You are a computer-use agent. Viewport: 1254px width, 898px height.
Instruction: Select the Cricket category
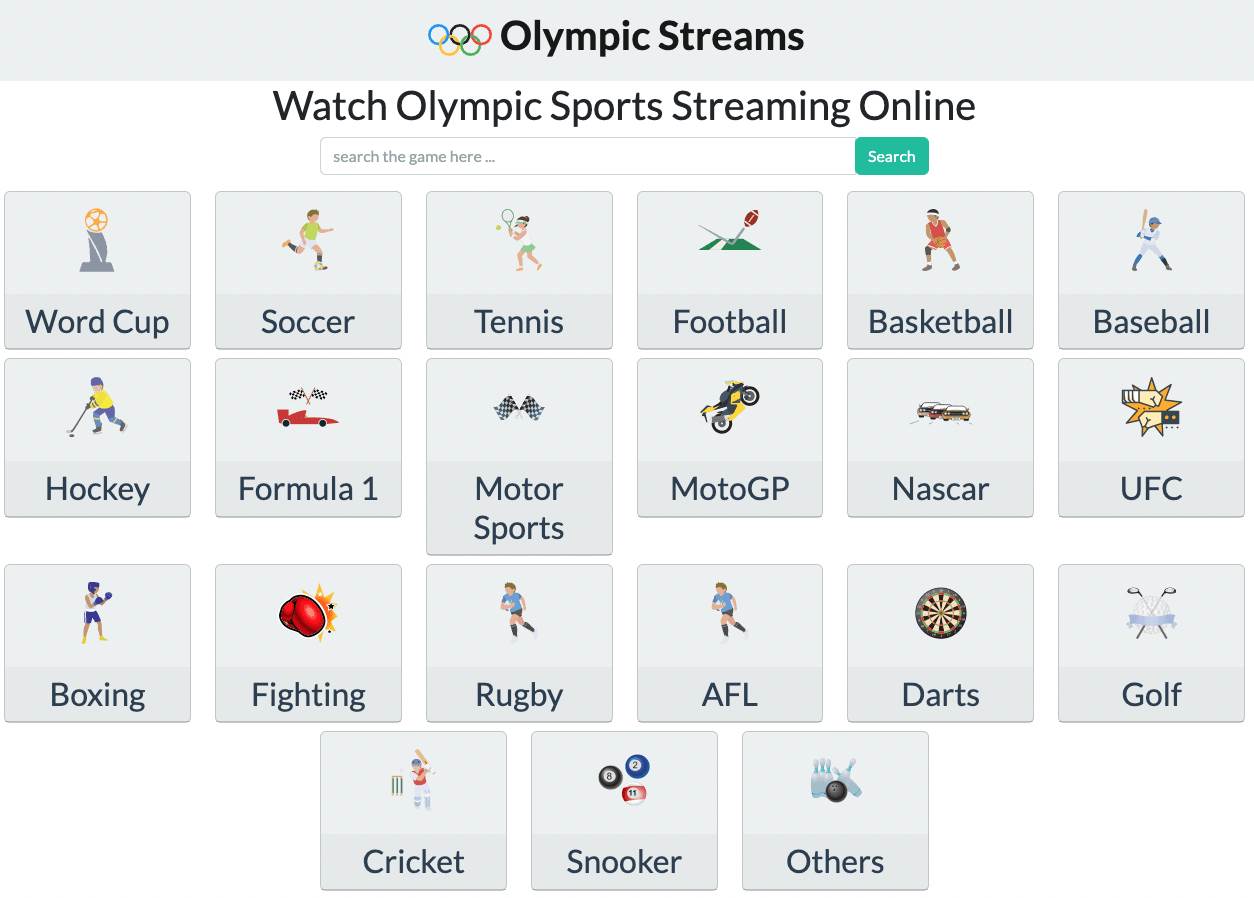(413, 810)
